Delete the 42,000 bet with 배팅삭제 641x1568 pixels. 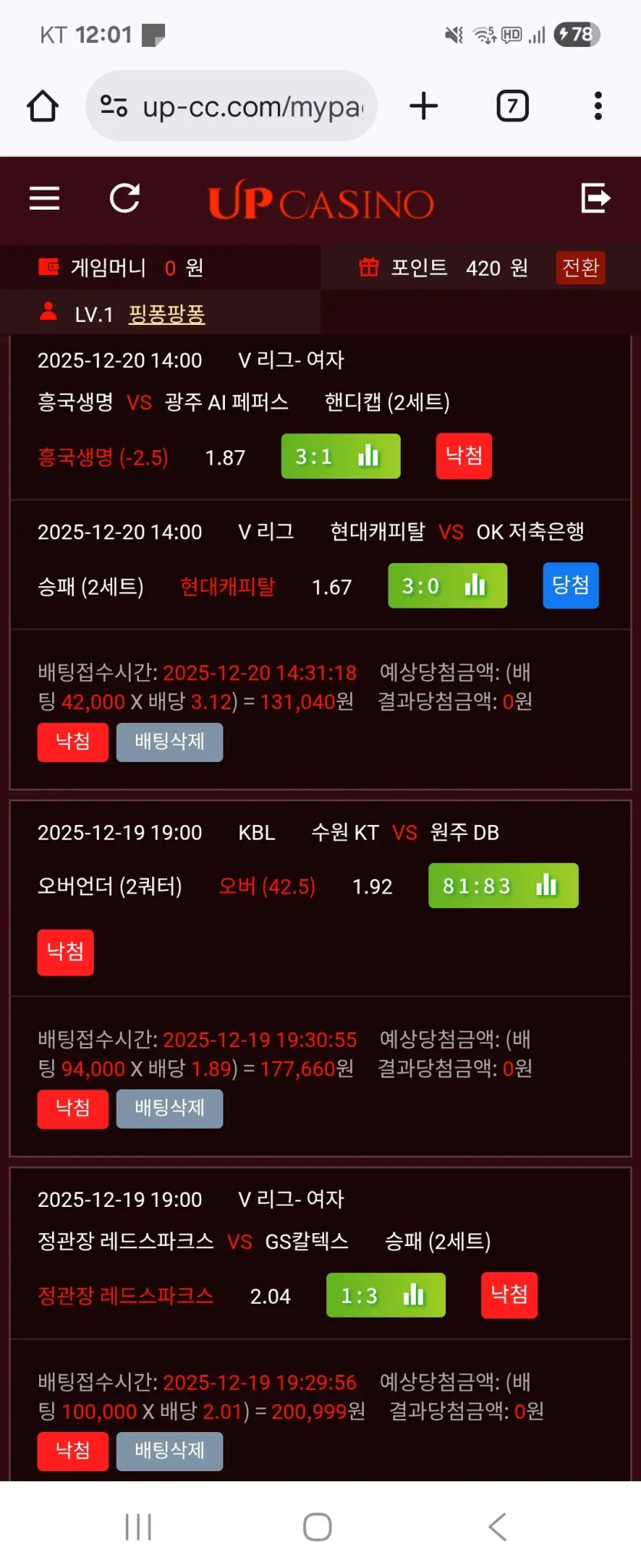pyautogui.click(x=170, y=742)
